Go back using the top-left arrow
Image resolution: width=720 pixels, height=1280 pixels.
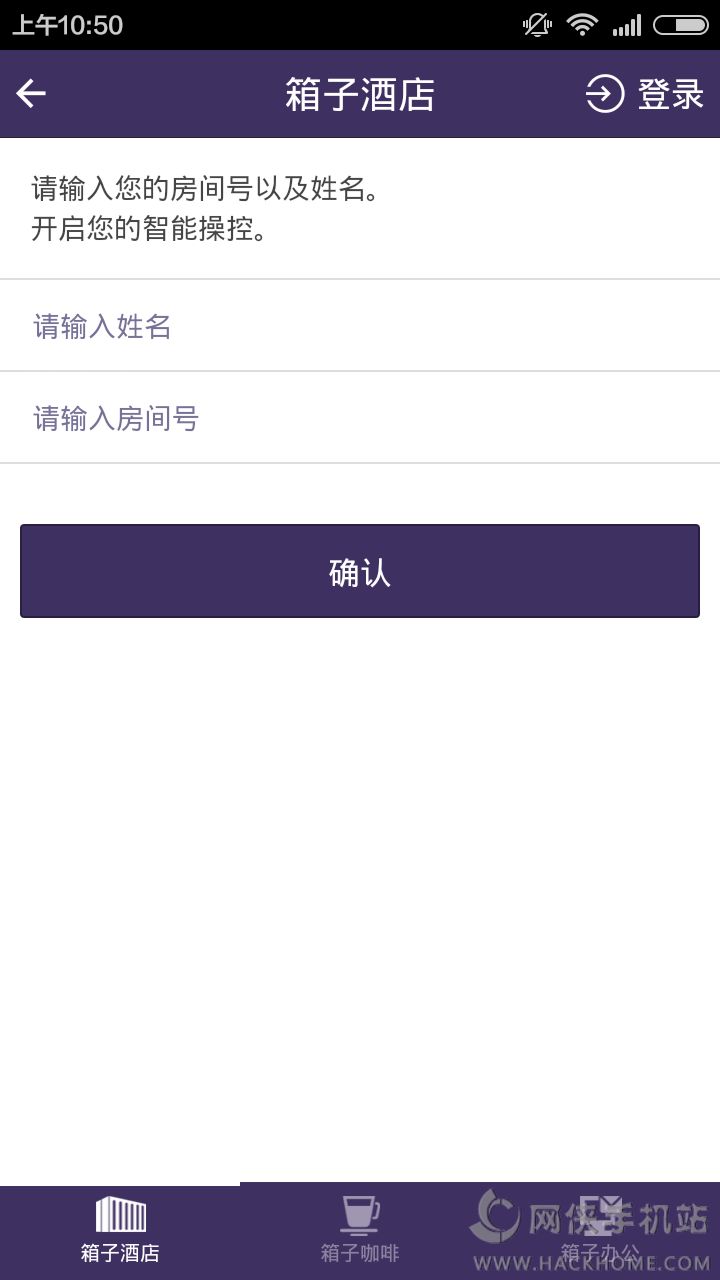pyautogui.click(x=31, y=94)
